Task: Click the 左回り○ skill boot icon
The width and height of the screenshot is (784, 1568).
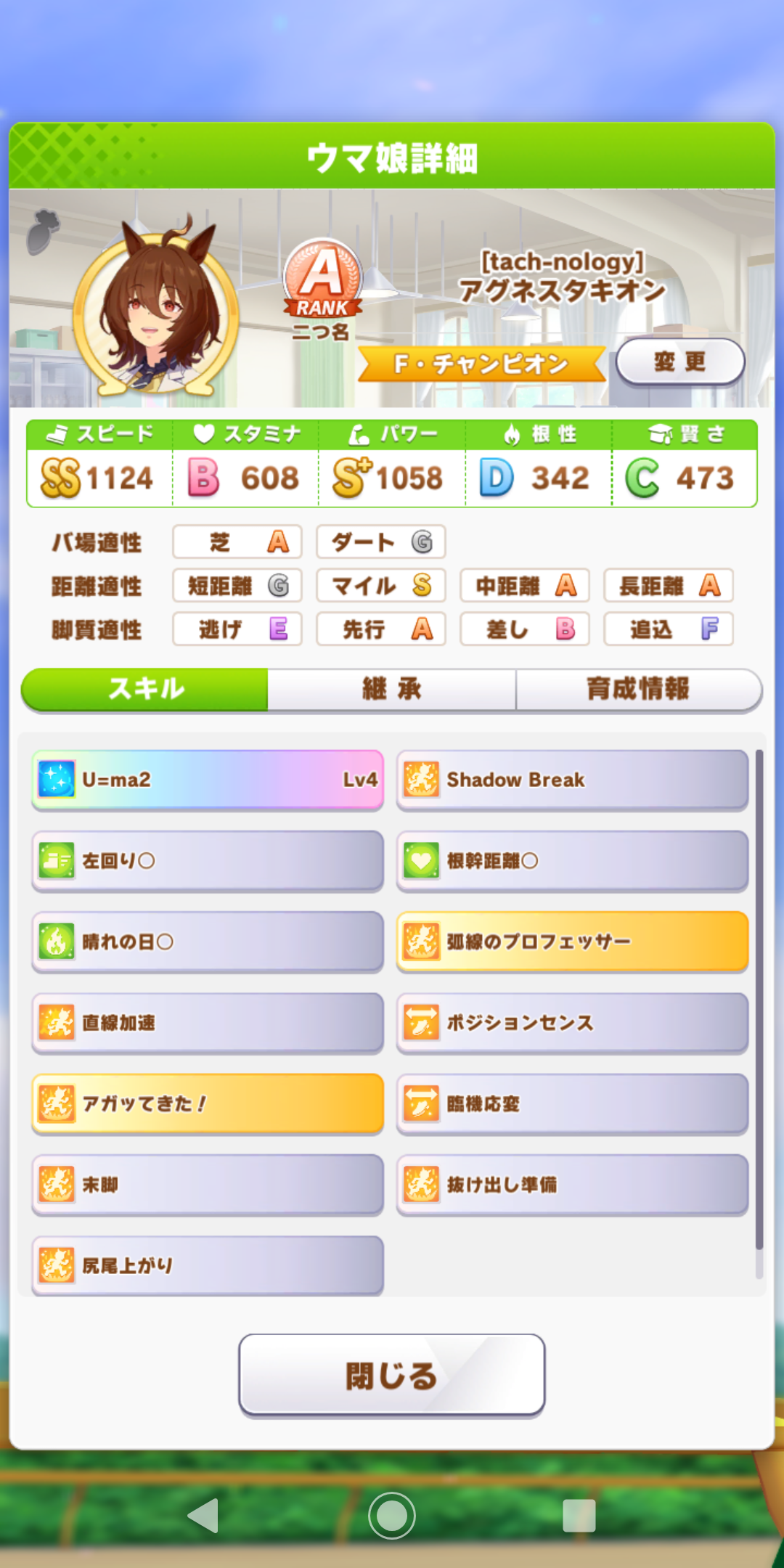Action: 57,861
